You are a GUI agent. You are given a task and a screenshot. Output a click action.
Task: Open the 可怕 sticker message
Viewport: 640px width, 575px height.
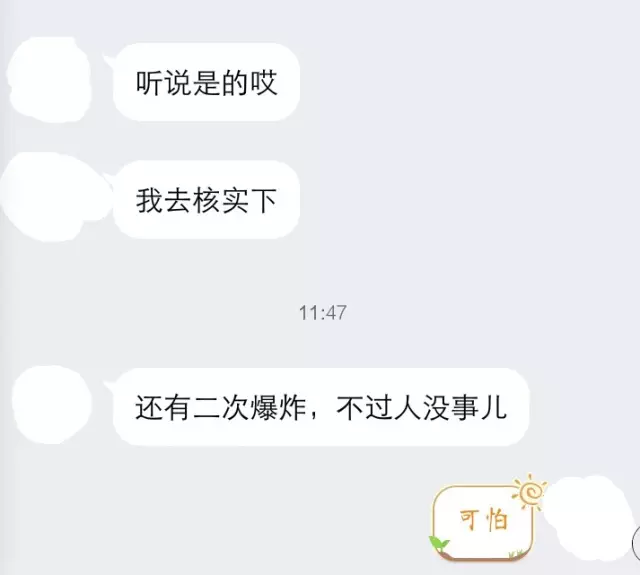(x=485, y=521)
